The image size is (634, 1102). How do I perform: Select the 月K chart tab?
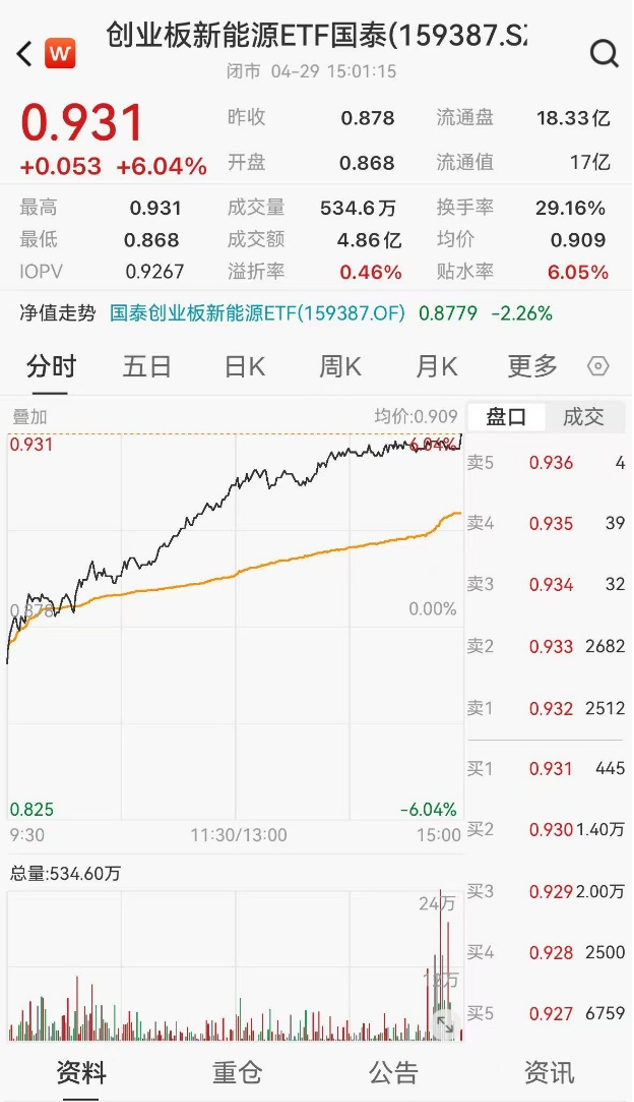tap(436, 367)
